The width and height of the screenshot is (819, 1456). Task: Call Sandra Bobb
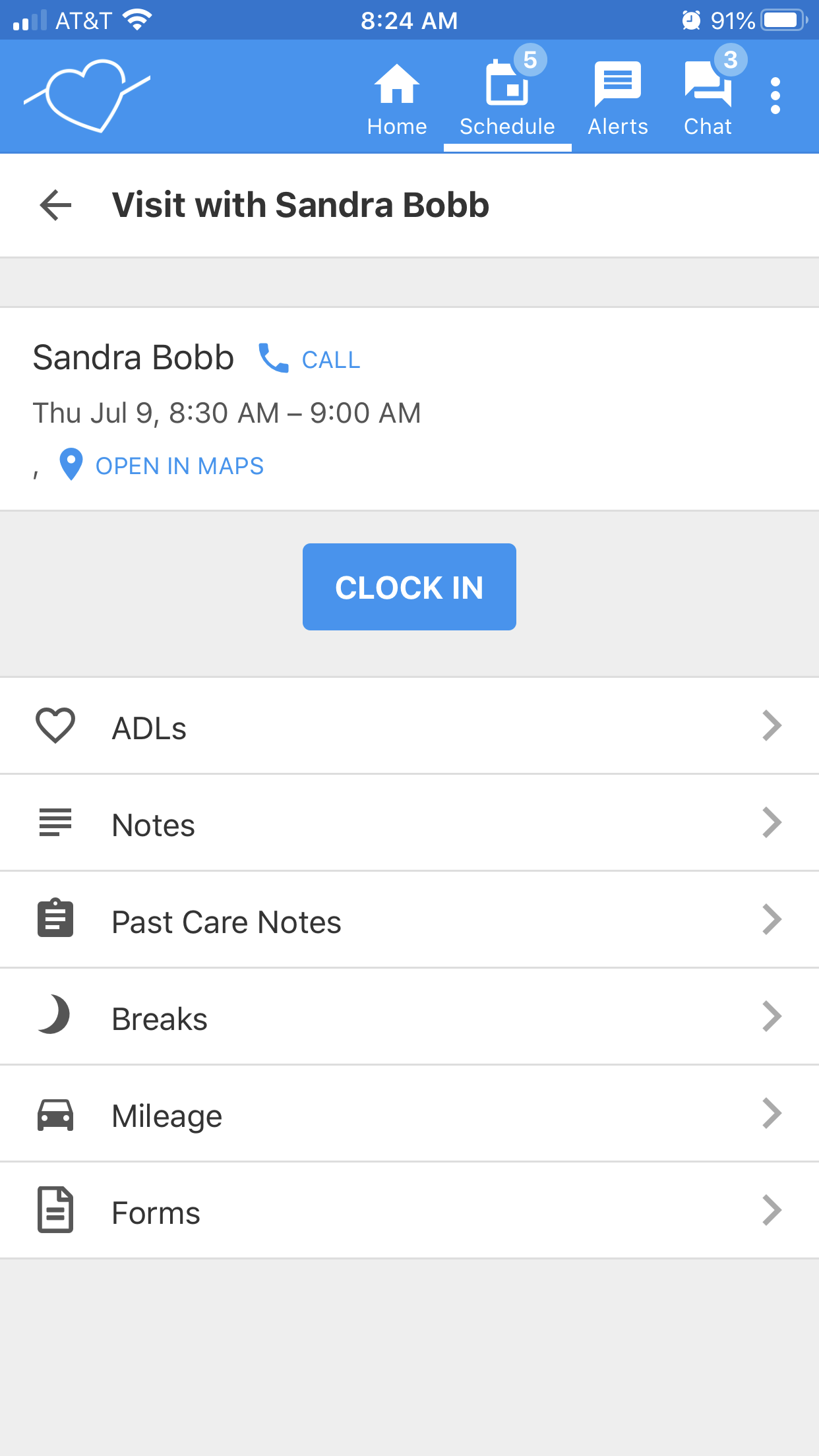point(310,359)
